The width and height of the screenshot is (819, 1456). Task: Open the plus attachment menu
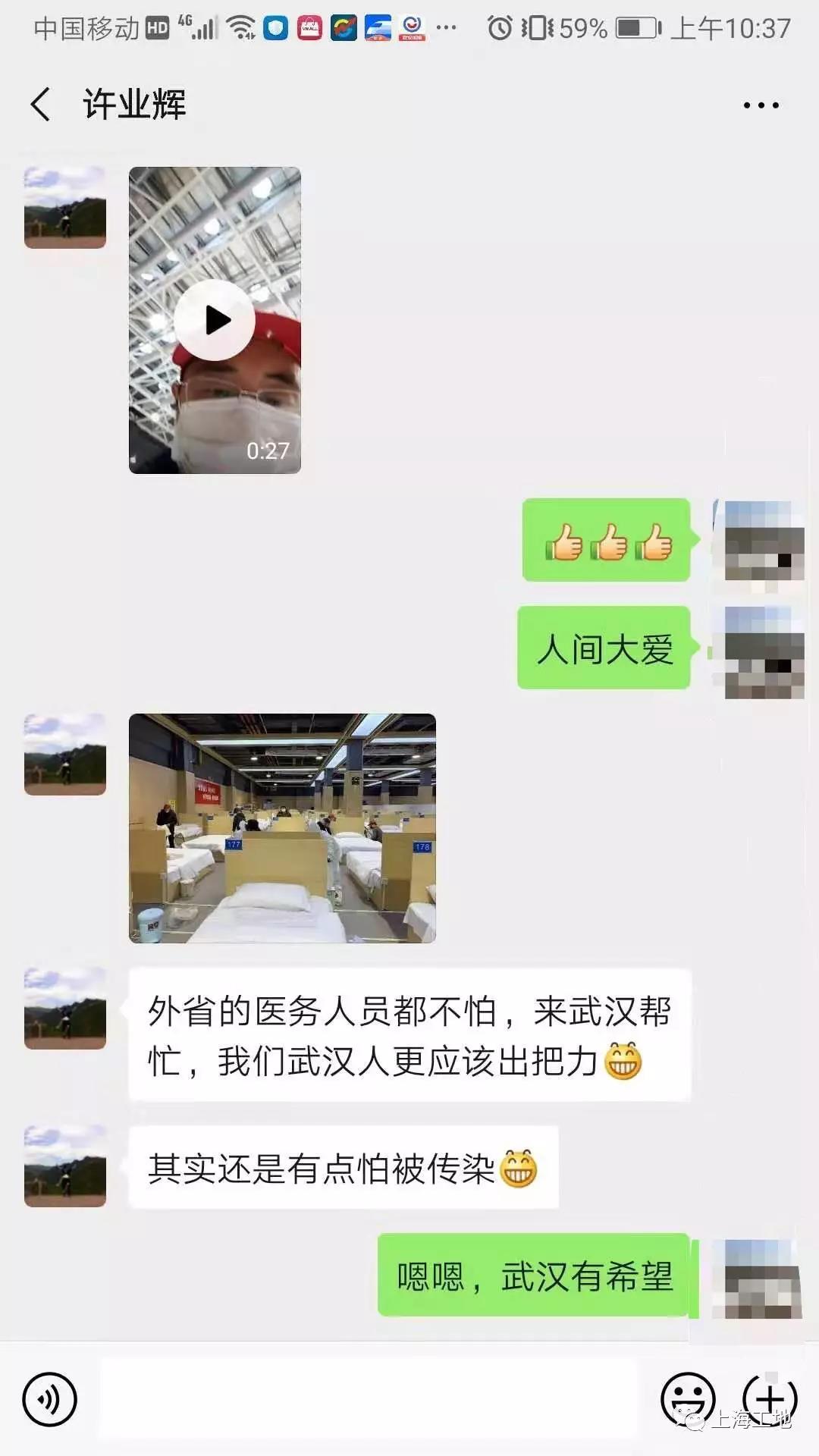pyautogui.click(x=770, y=1399)
